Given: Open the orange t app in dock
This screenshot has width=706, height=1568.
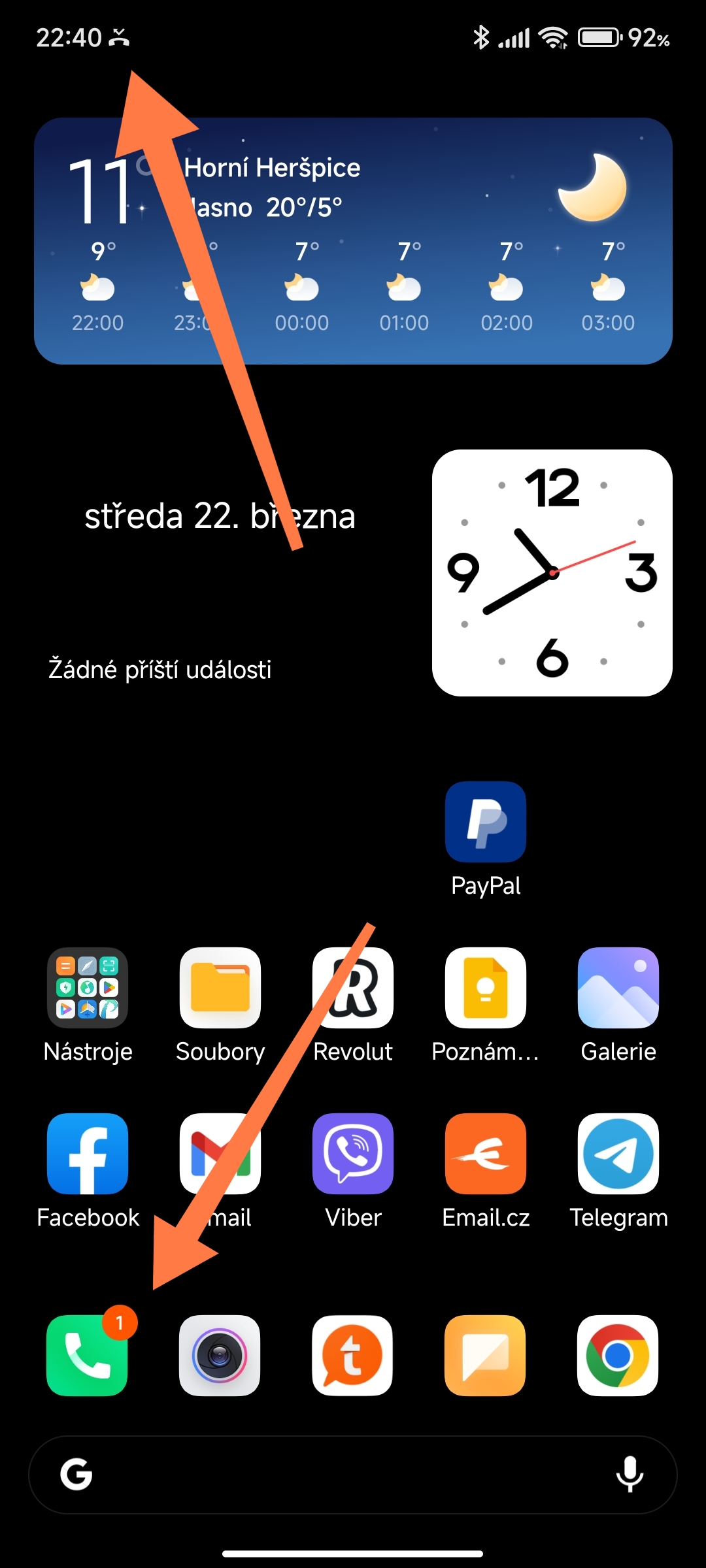Looking at the screenshot, I should pos(352,1355).
